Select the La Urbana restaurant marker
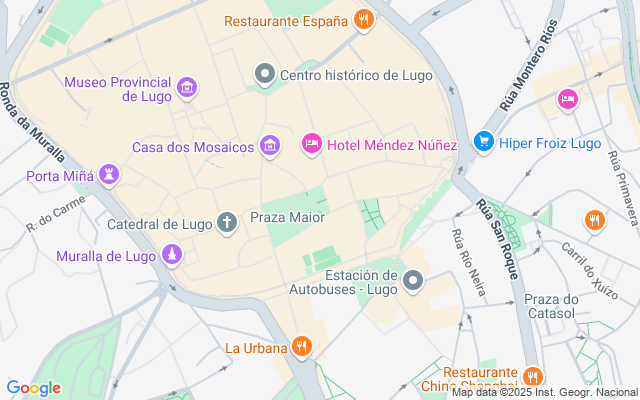The image size is (640, 400). [301, 348]
